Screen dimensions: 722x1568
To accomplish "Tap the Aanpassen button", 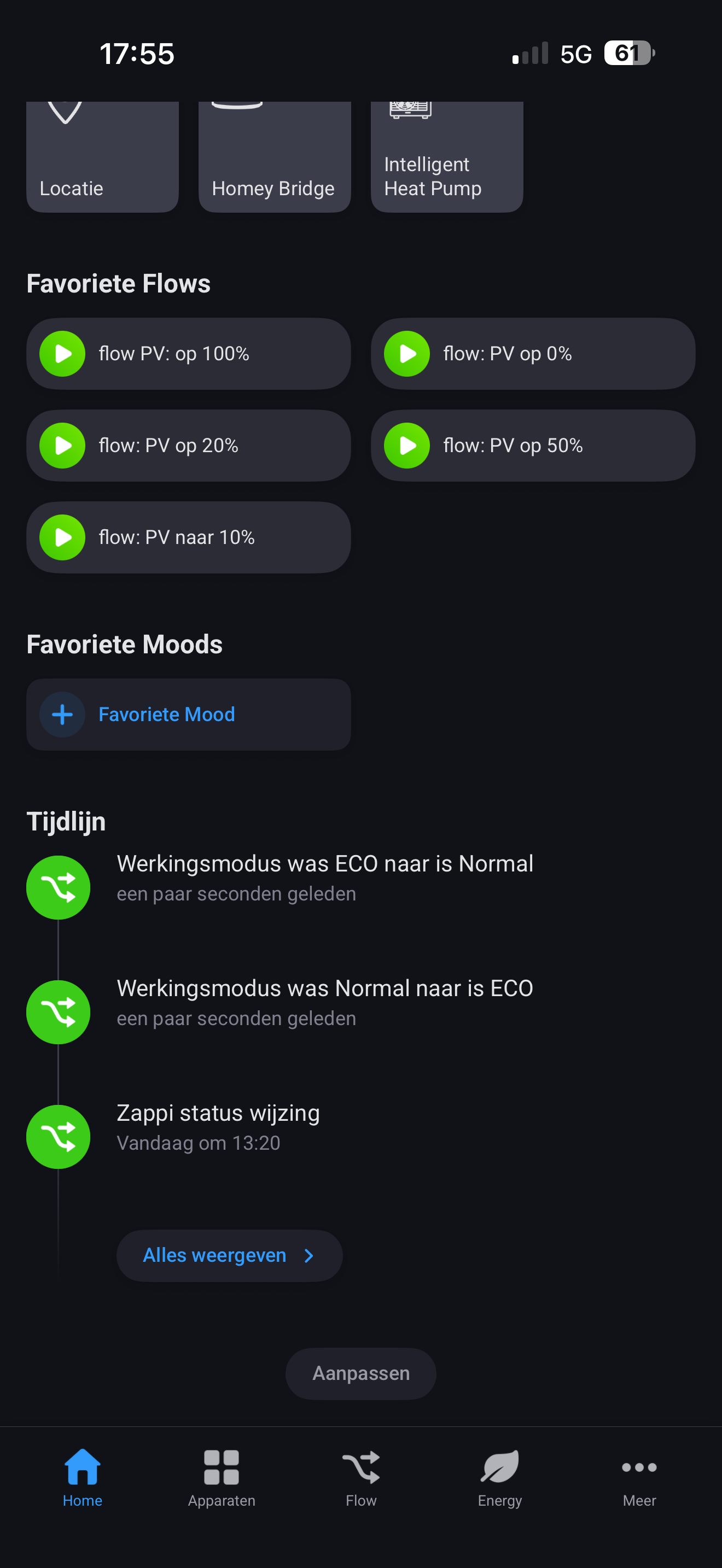I will [x=360, y=1374].
